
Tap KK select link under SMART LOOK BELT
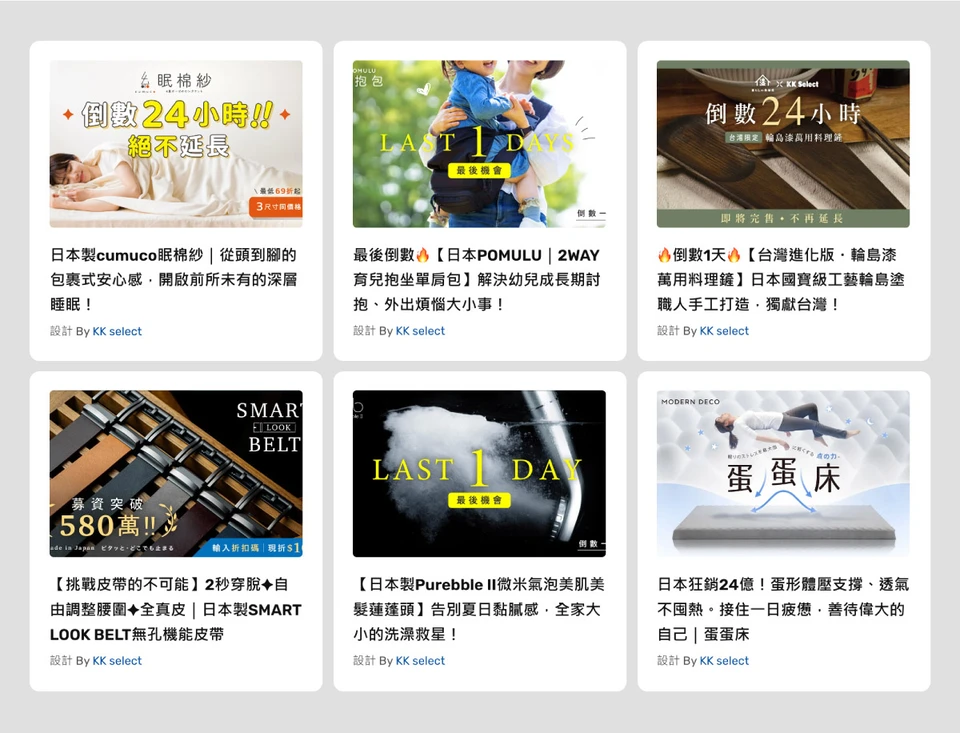(117, 661)
